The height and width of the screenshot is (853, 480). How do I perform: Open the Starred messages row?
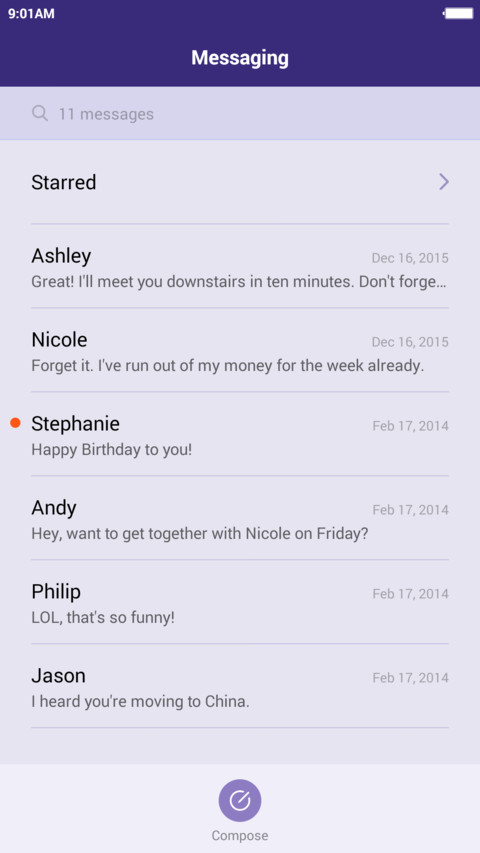[240, 182]
